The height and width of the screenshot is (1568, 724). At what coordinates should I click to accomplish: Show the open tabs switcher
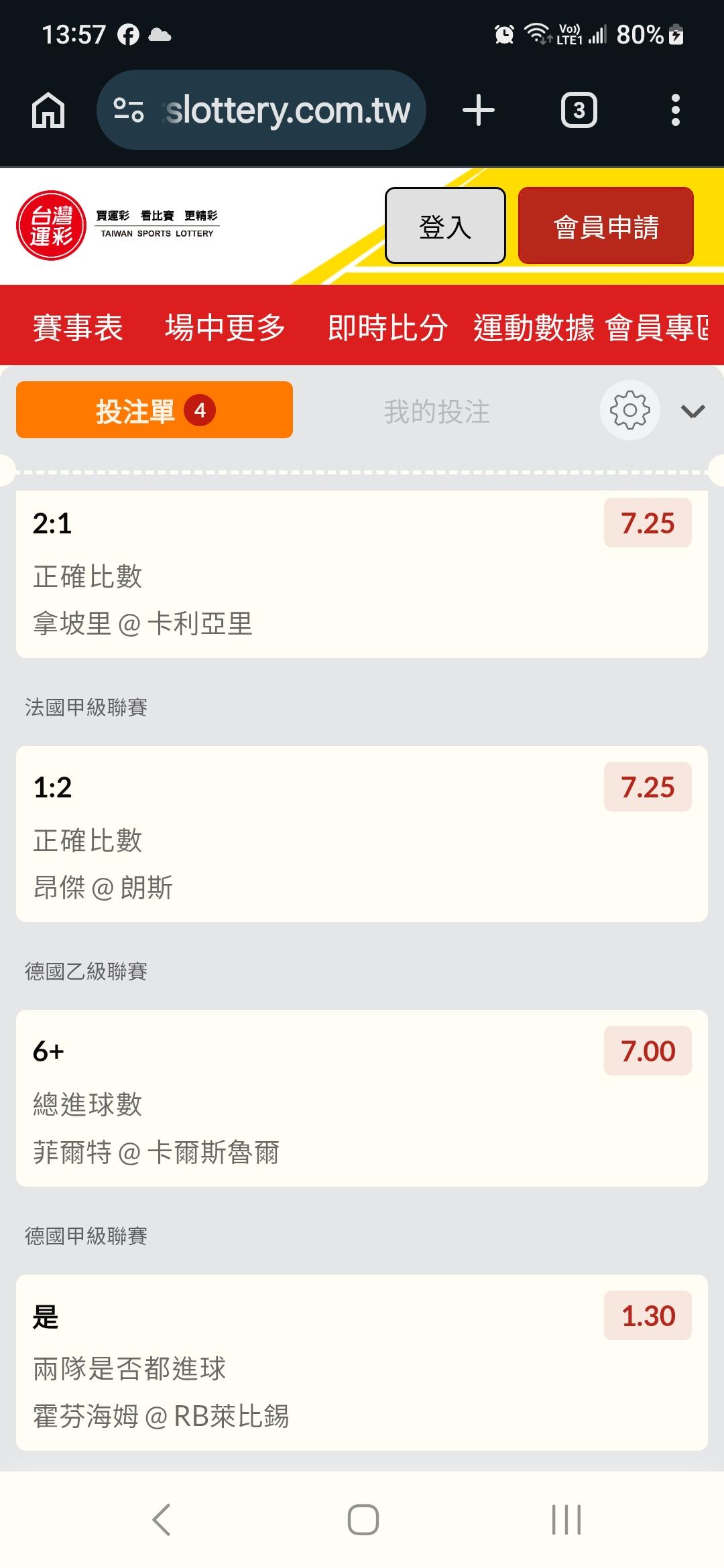click(579, 111)
